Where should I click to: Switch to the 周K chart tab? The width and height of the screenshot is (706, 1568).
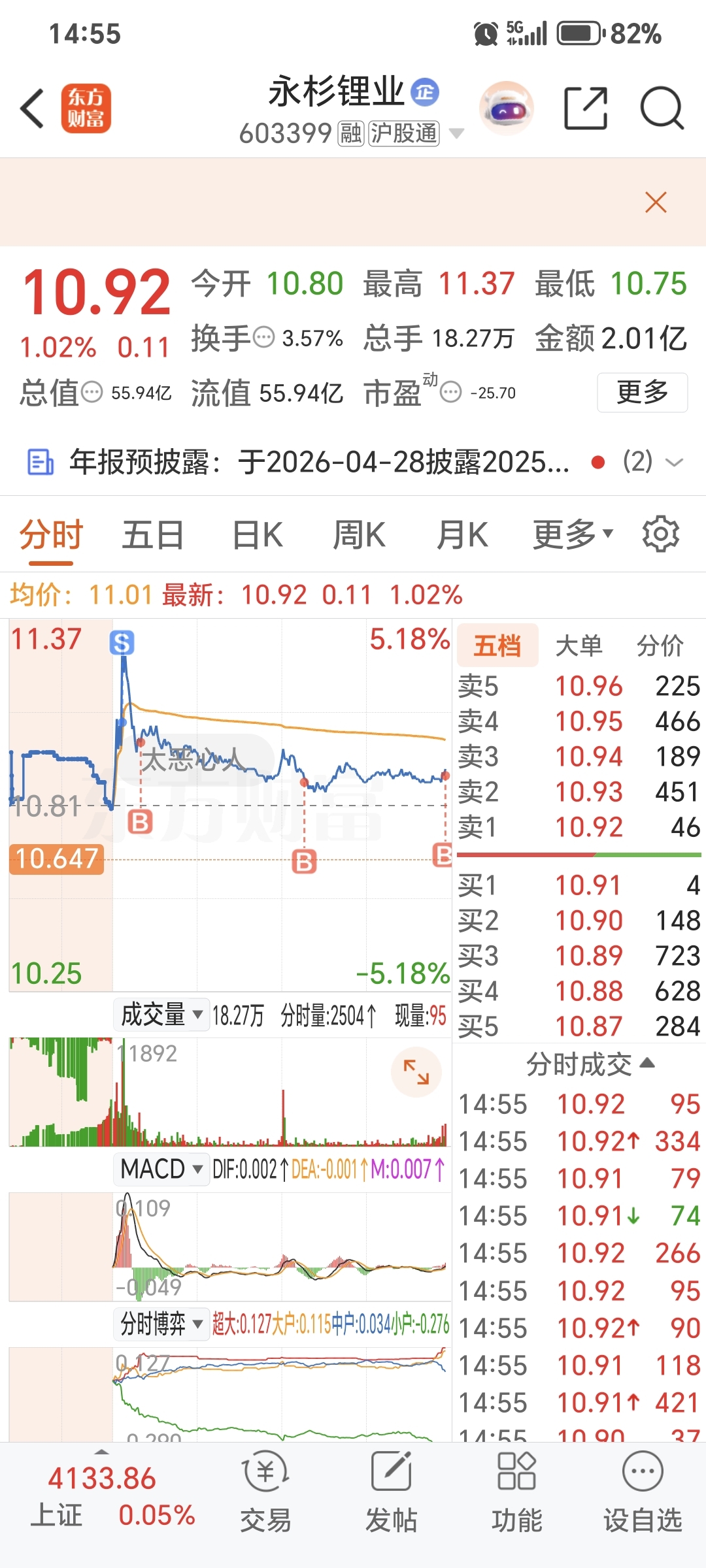359,535
